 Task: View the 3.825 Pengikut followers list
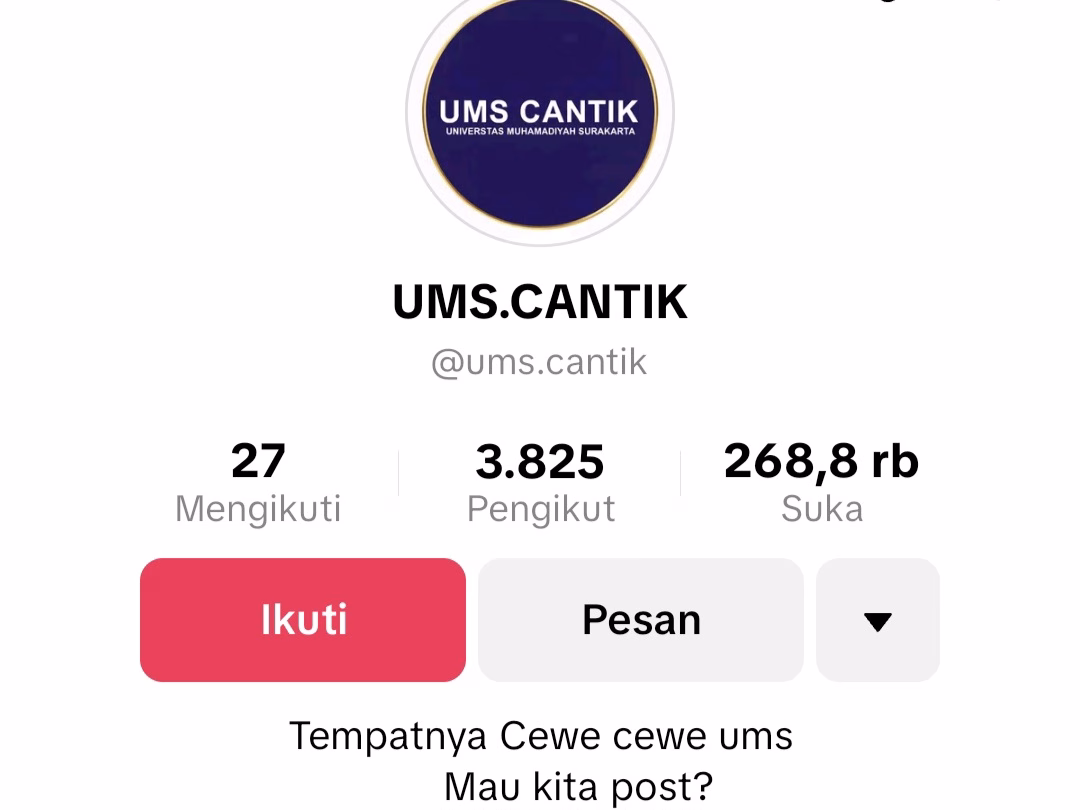(x=540, y=483)
